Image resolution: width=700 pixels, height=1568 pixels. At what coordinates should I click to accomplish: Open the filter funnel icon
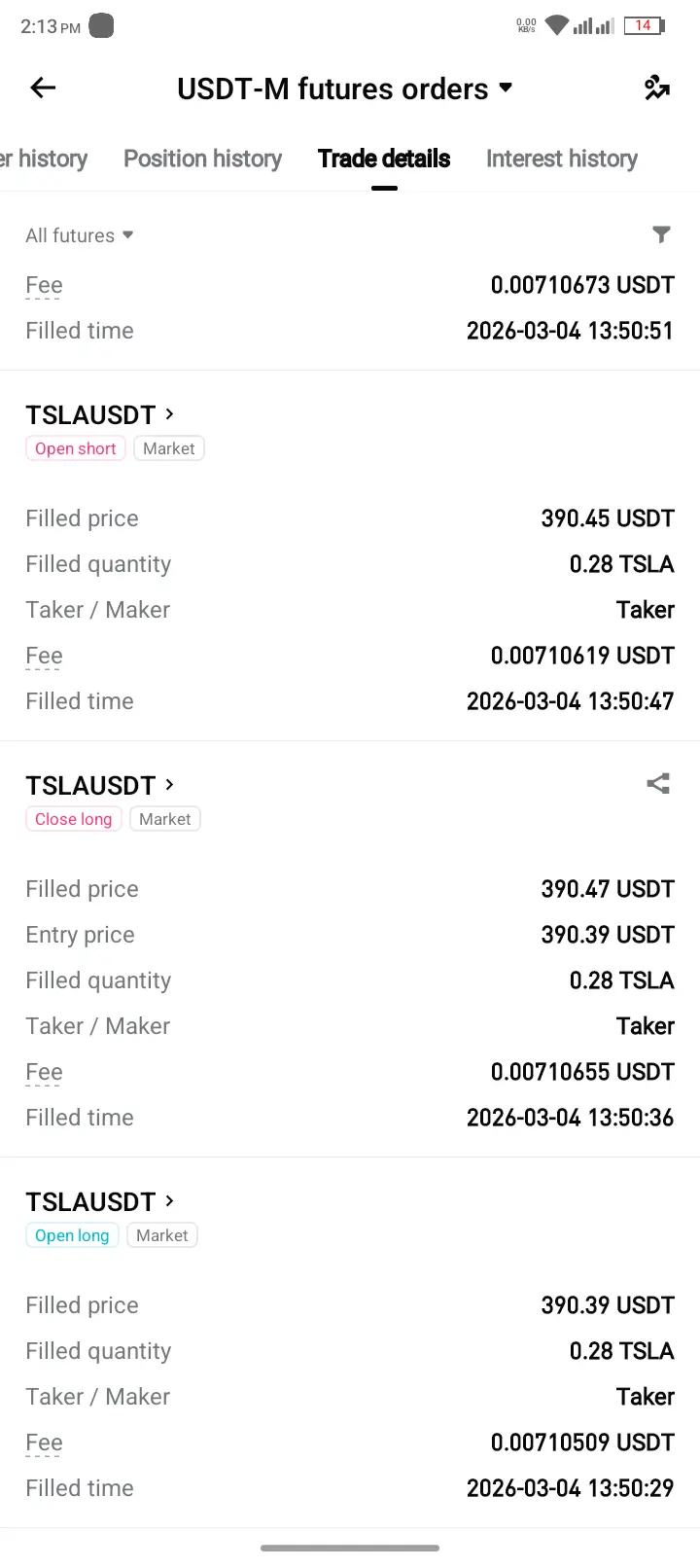pyautogui.click(x=661, y=234)
